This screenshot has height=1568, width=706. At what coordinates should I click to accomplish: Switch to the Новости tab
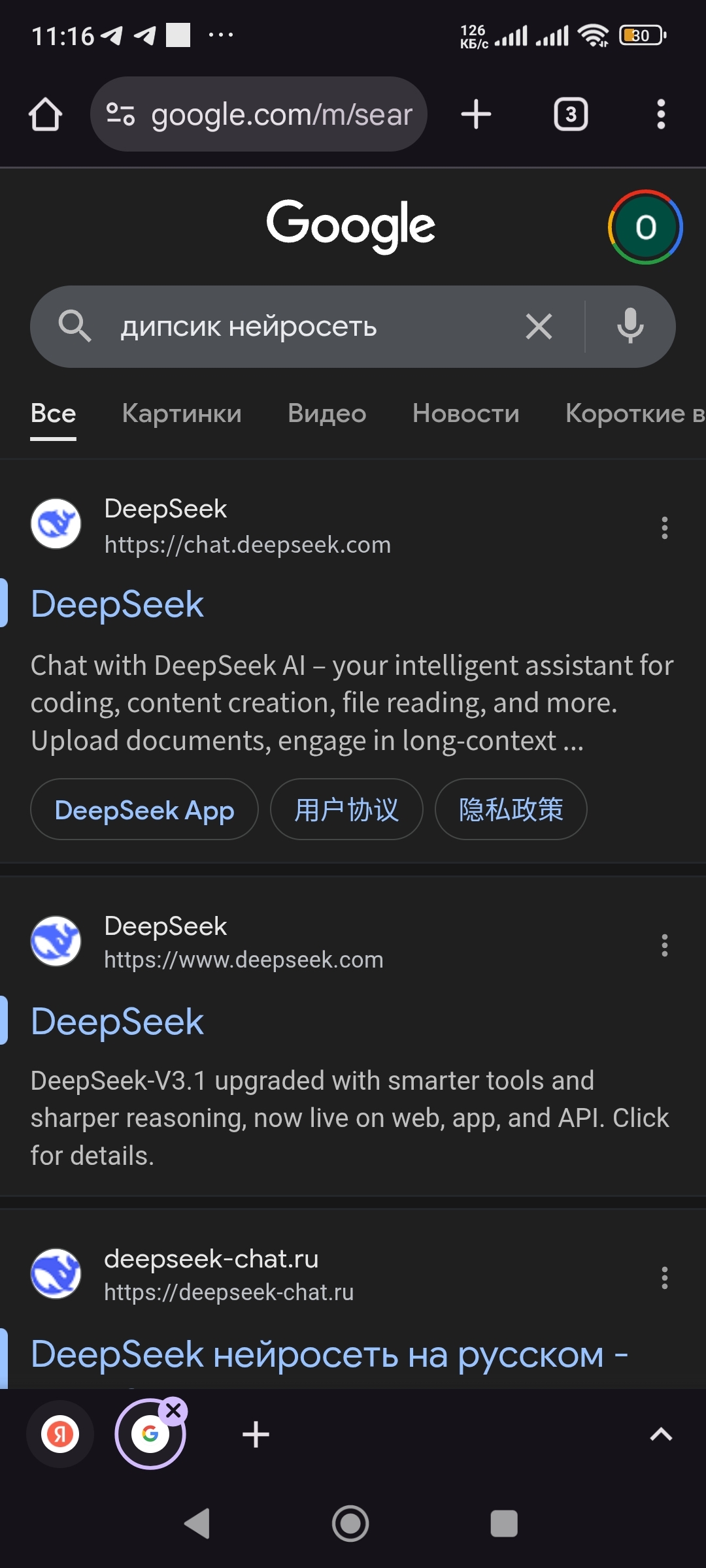pyautogui.click(x=465, y=413)
